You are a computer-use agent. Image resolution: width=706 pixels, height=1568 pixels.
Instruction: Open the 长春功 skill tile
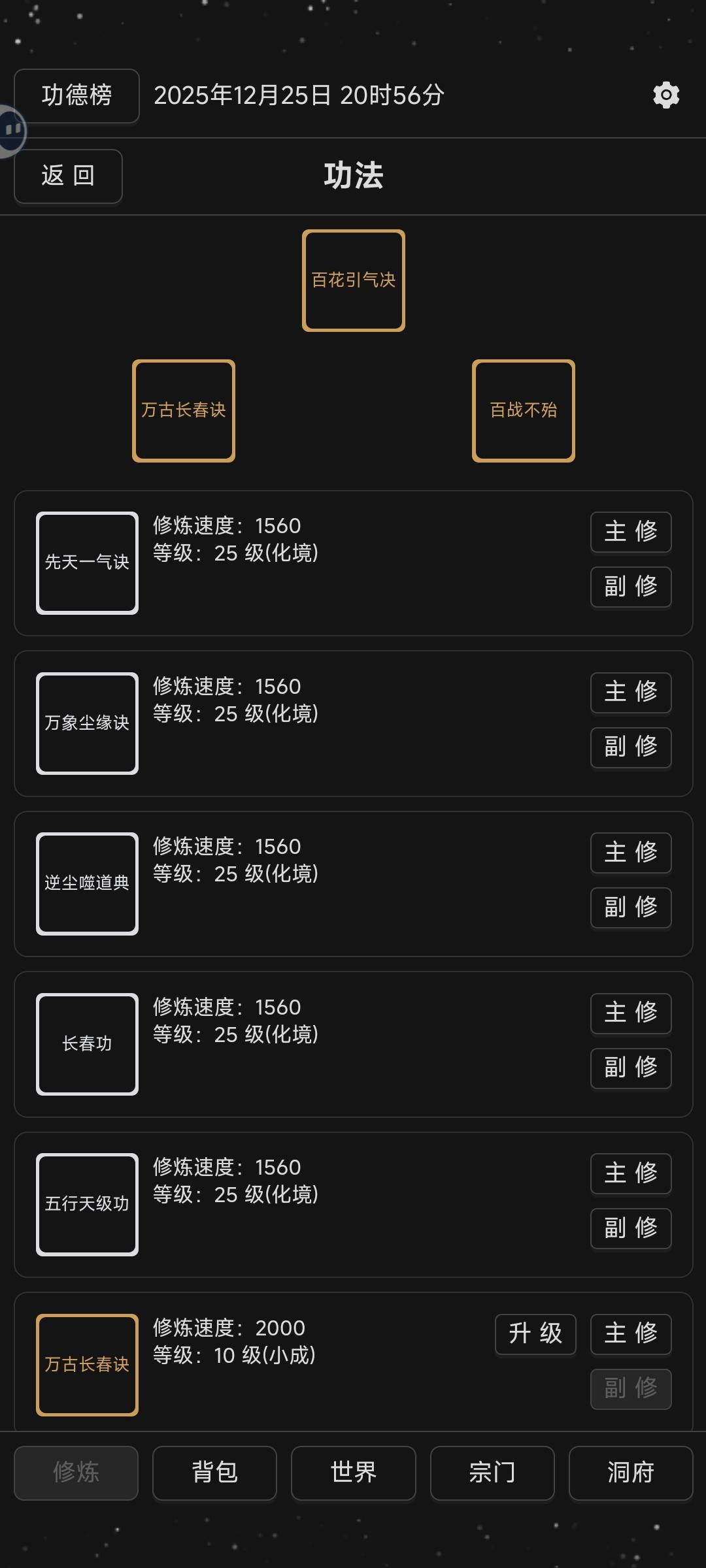(x=87, y=1044)
